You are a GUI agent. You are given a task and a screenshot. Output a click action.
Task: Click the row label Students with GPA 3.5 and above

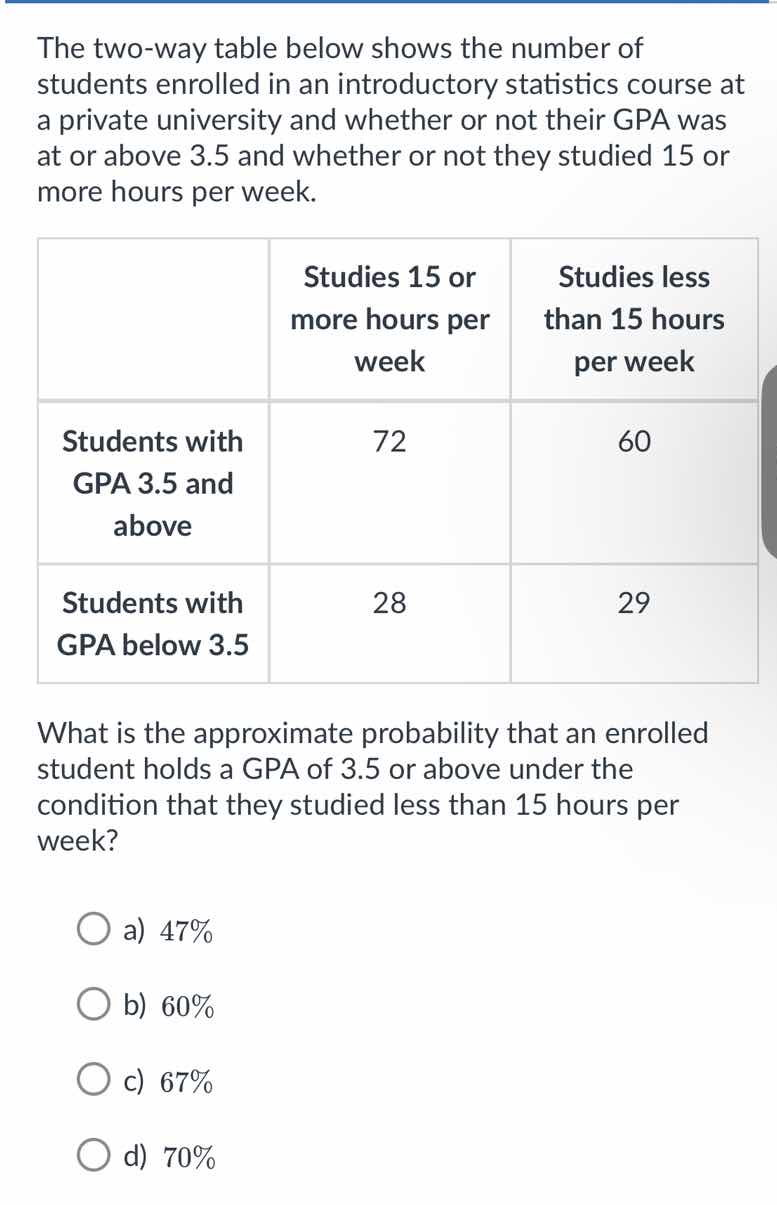click(152, 484)
